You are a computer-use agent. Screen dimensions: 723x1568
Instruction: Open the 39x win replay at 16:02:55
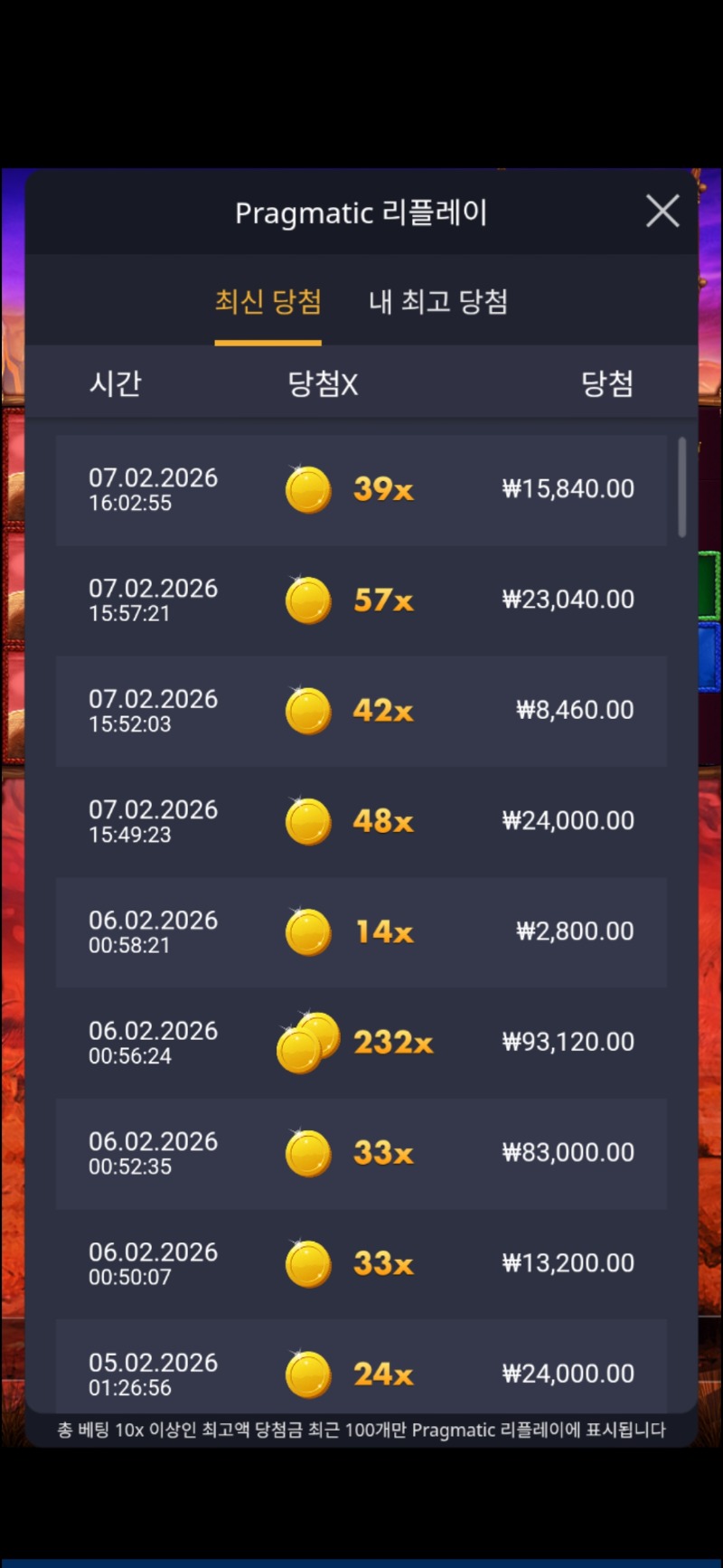(361, 490)
